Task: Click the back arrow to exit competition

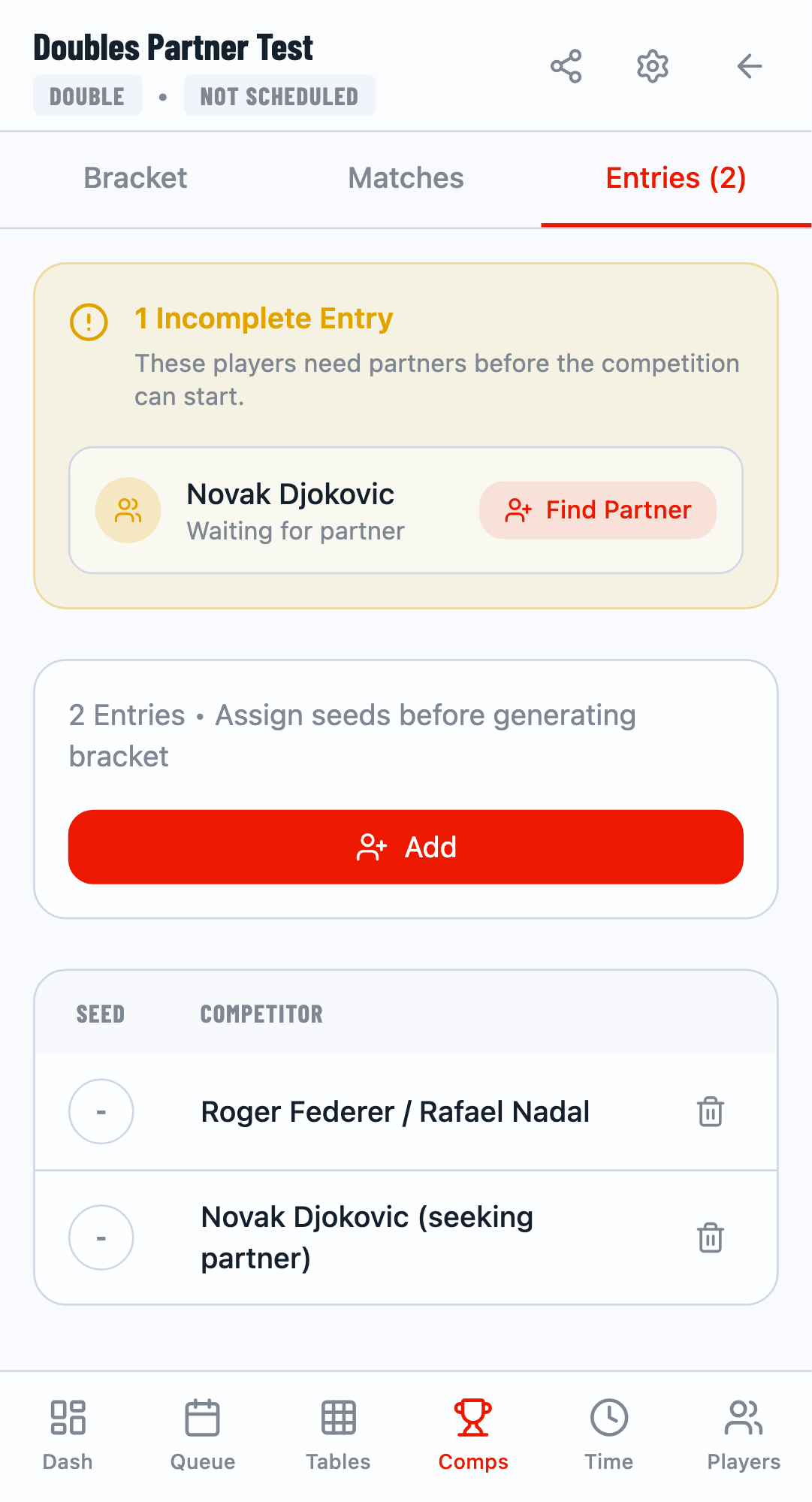Action: [749, 66]
